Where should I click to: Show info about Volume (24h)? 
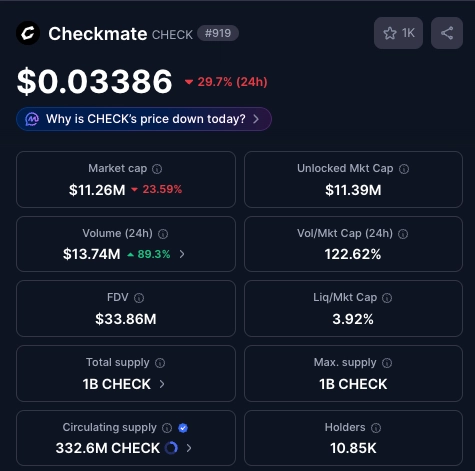(x=163, y=234)
